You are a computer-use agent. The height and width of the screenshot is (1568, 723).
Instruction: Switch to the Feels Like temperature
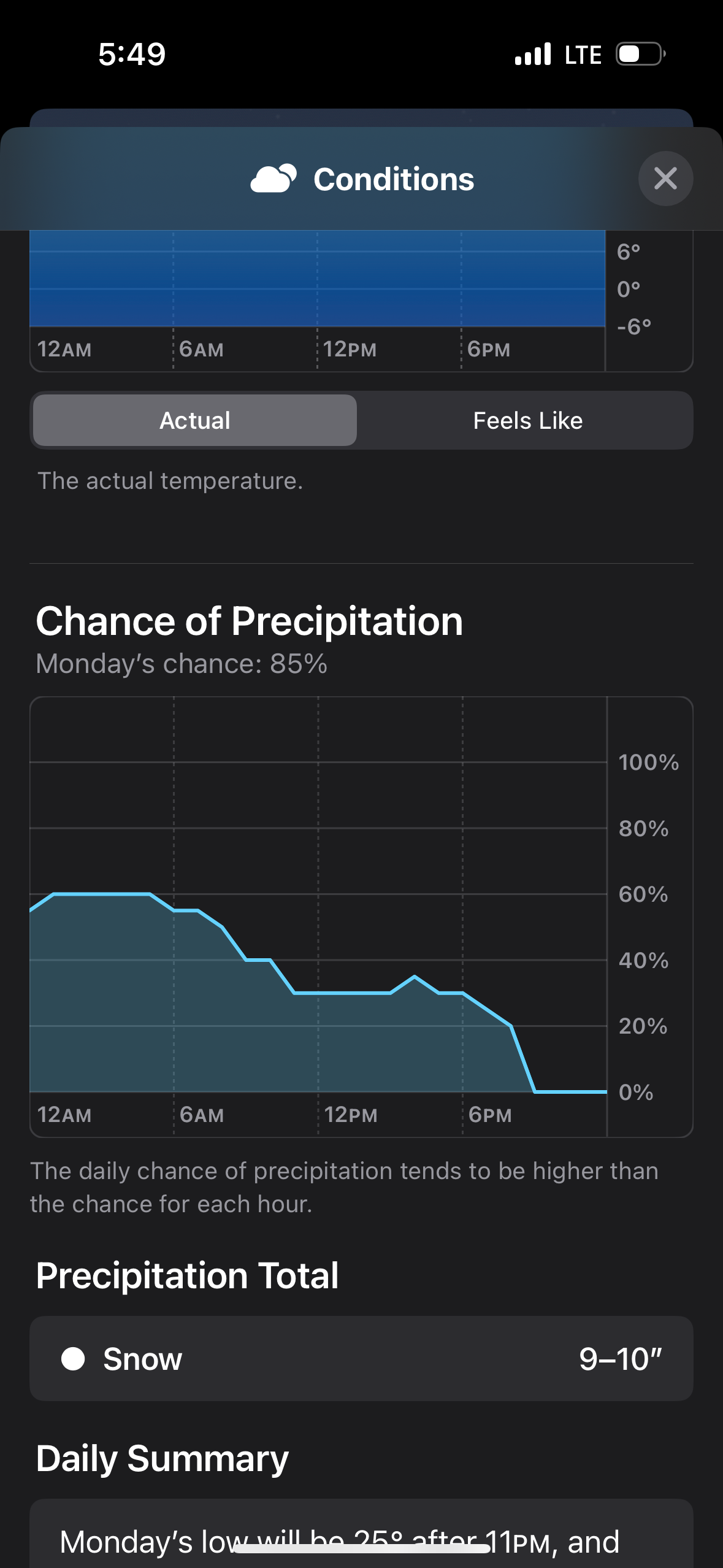pos(527,420)
